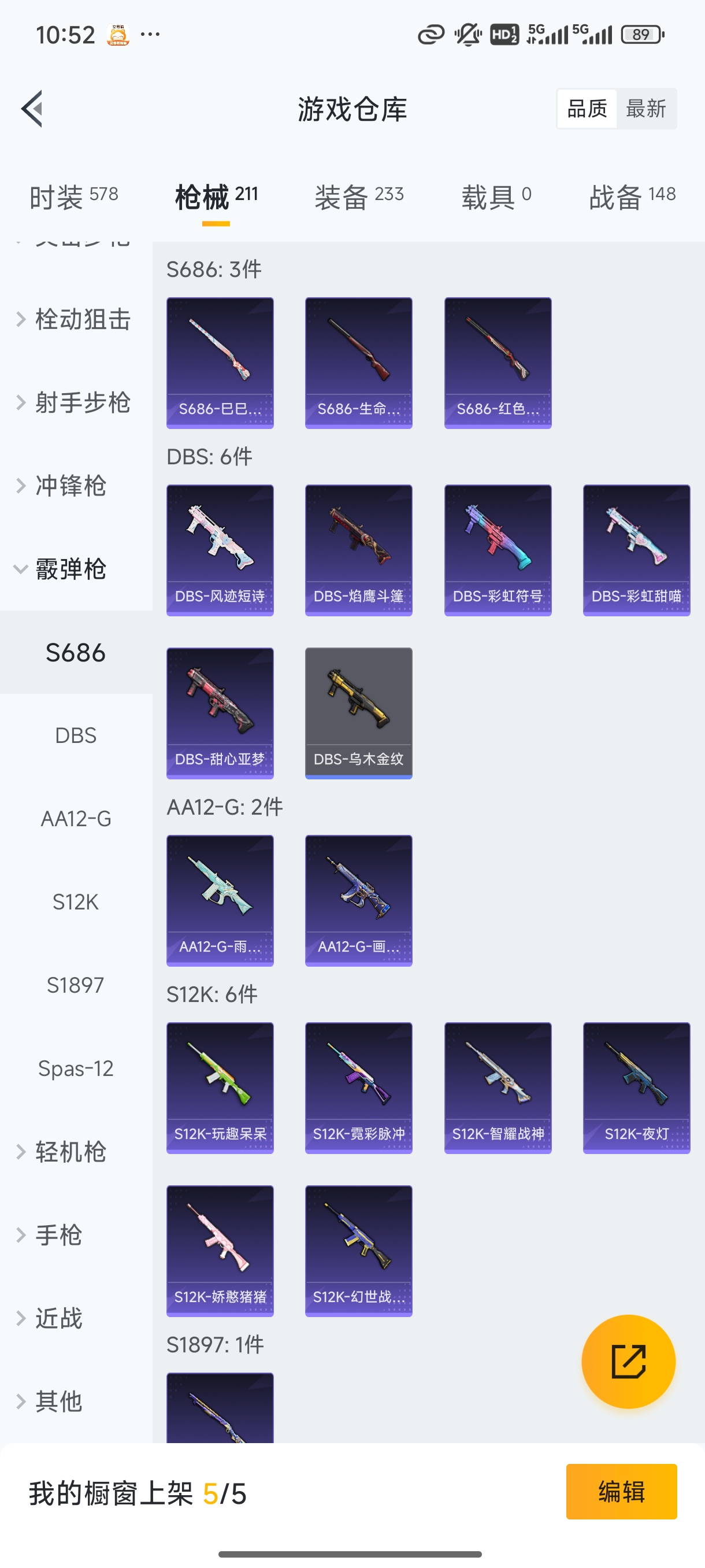View the S12K-玩趣呆呆 skin
Viewport: 705px width, 1568px height.
[x=220, y=1088]
